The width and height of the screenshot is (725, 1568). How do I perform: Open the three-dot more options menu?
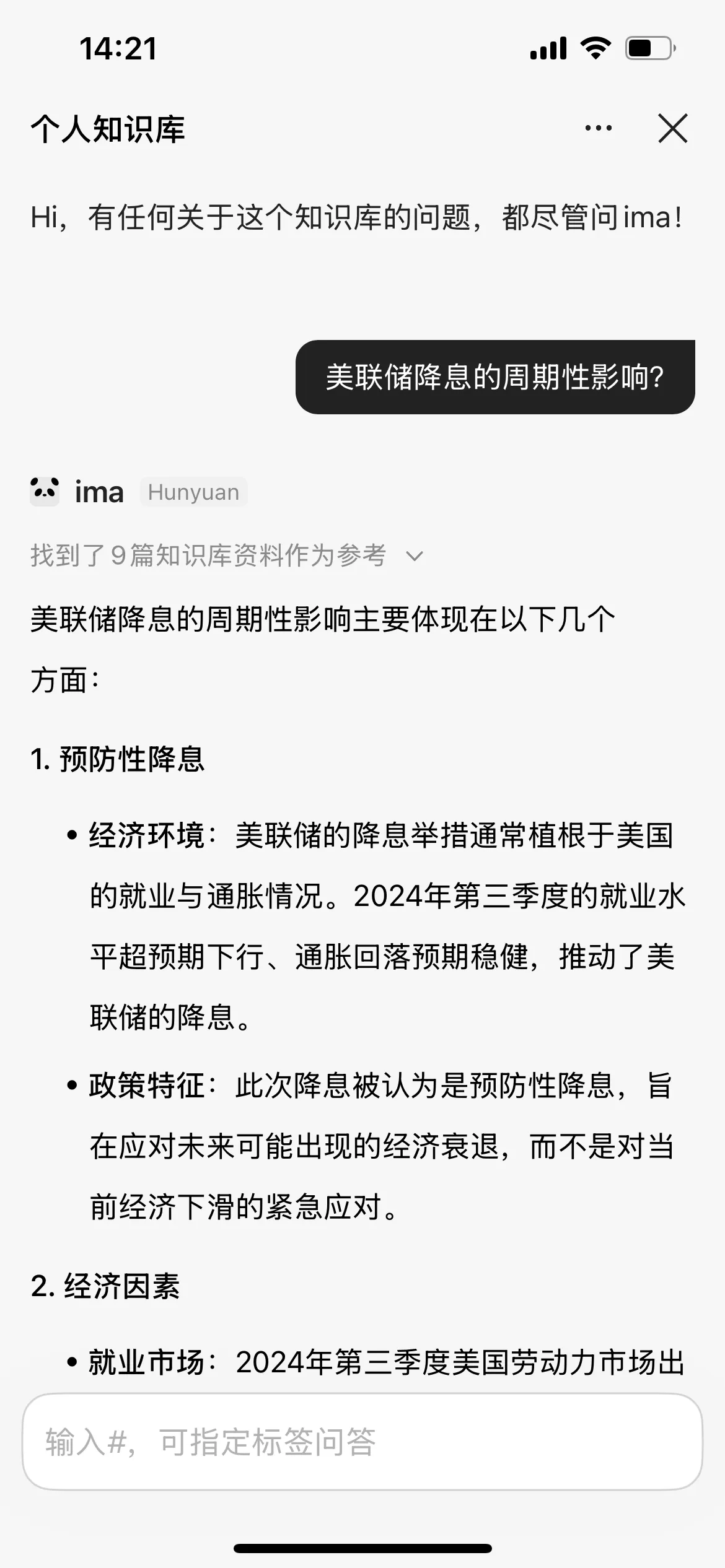pos(598,128)
